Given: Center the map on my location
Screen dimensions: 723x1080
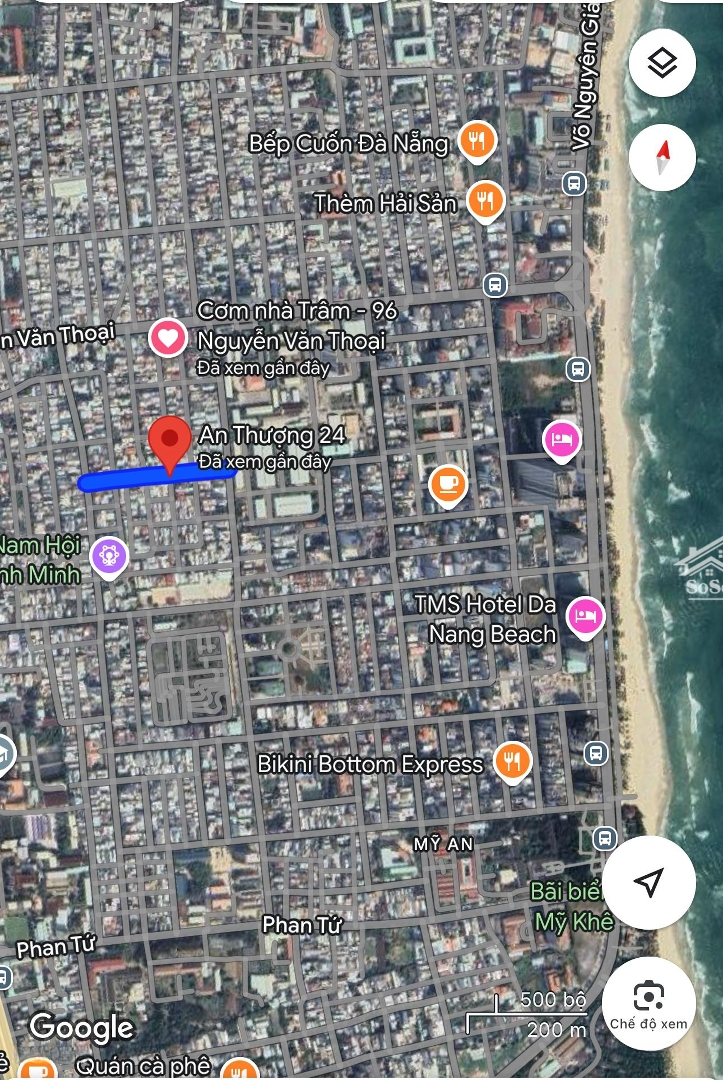Looking at the screenshot, I should (649, 882).
